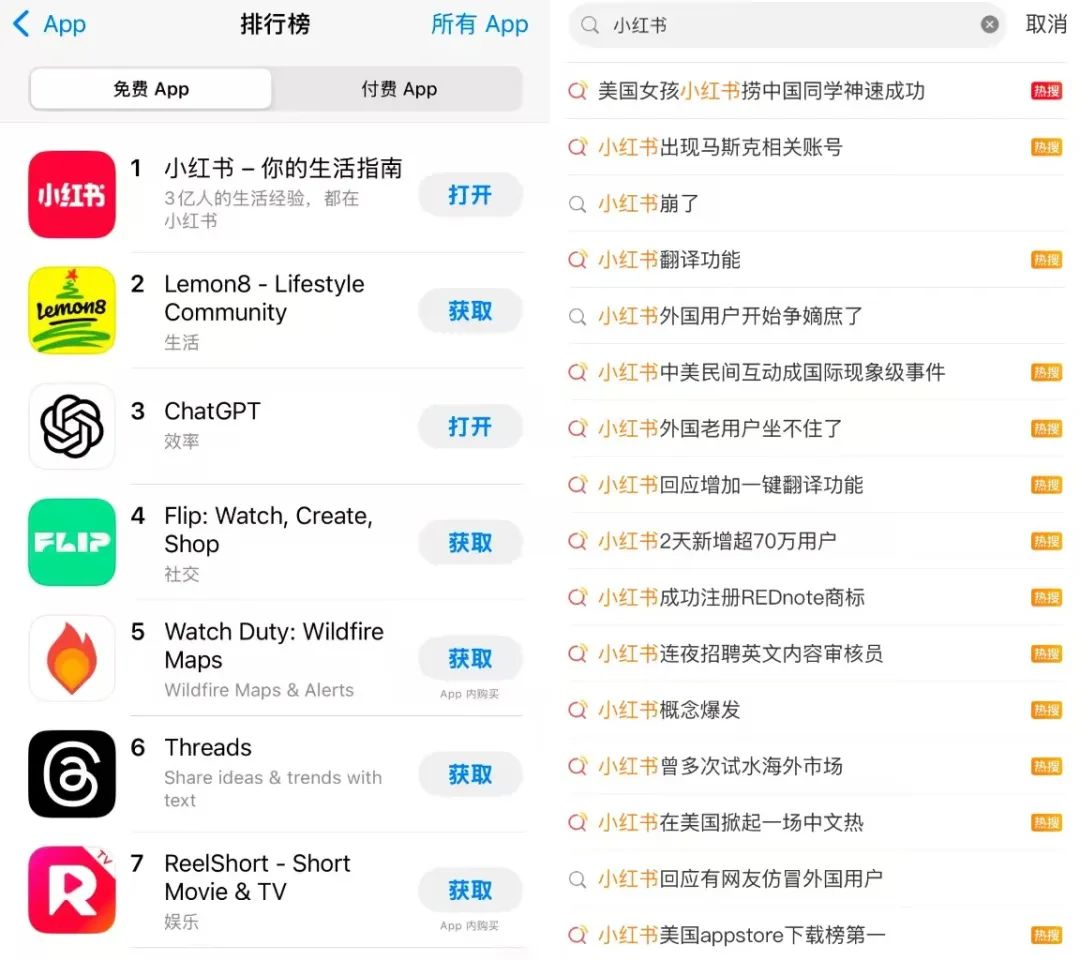Get the Flip: Watch, Create, Shop app
The height and width of the screenshot is (960, 1080).
pyautogui.click(x=470, y=543)
